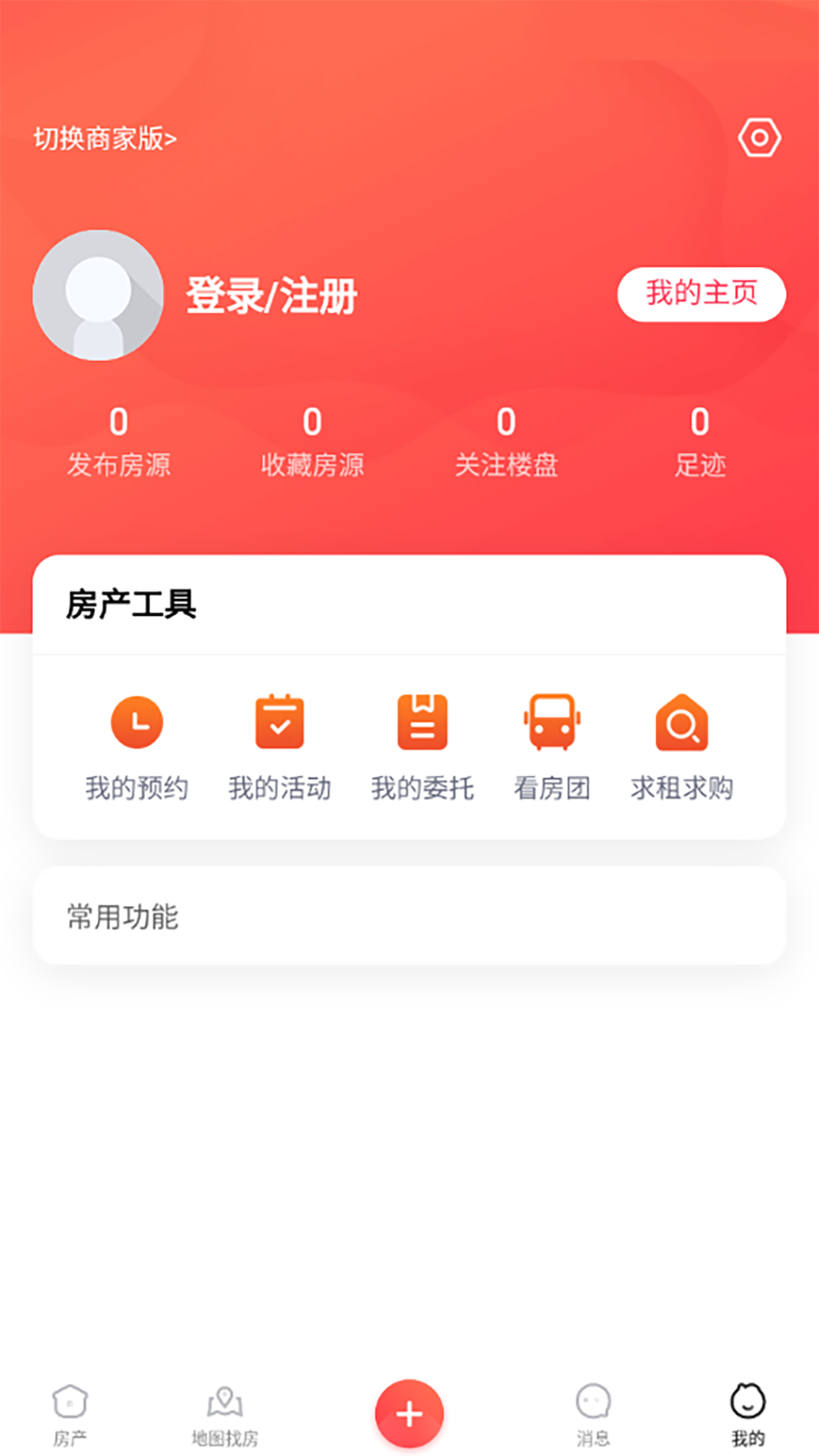Screen dimensions: 819x1456
Task: Tap 我的主页 homepage button
Action: click(701, 294)
